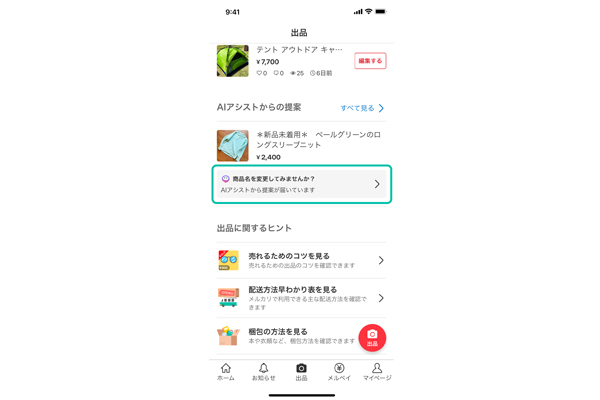The image size is (600, 400).
Task: Select the 出品 tab in bottom bar
Action: click(301, 372)
